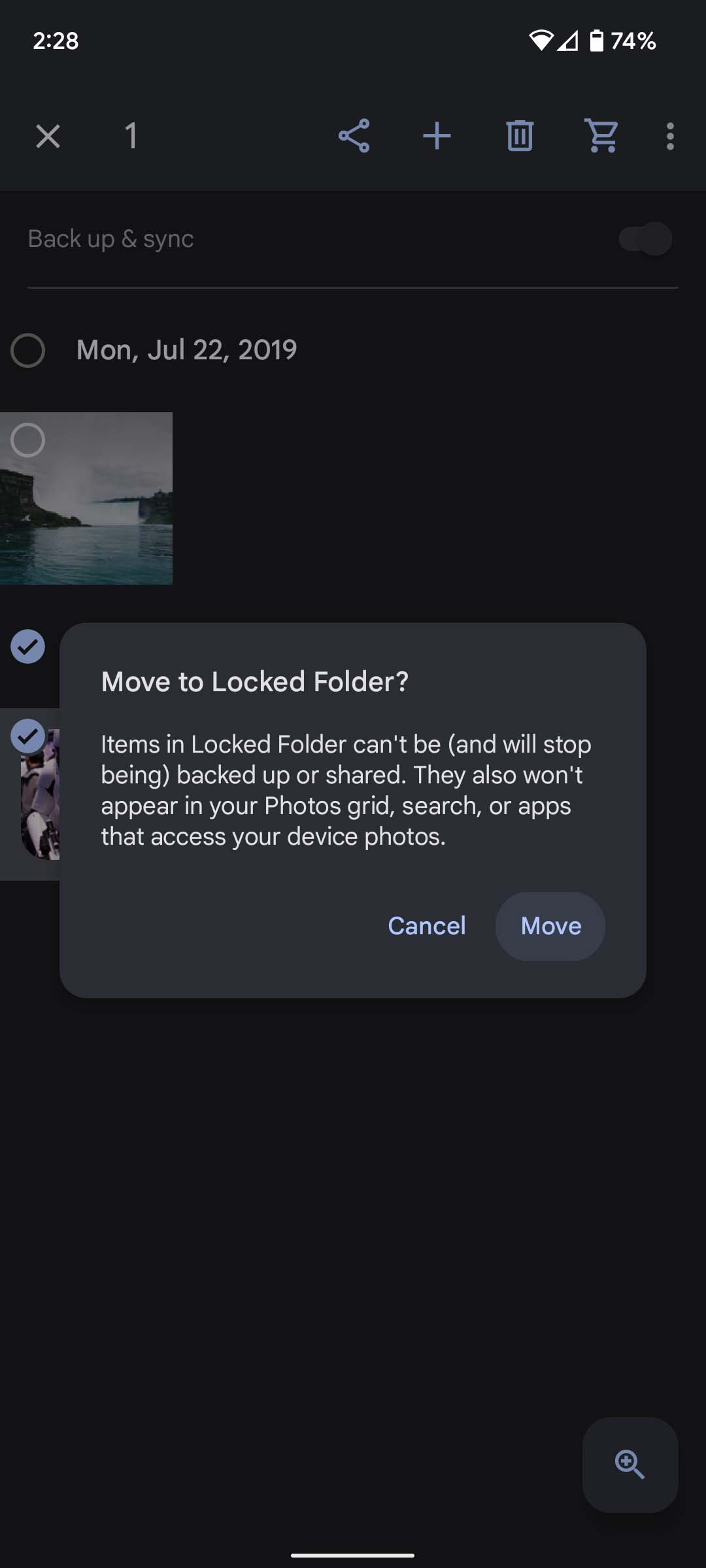Confirm with the Move button

point(550,926)
